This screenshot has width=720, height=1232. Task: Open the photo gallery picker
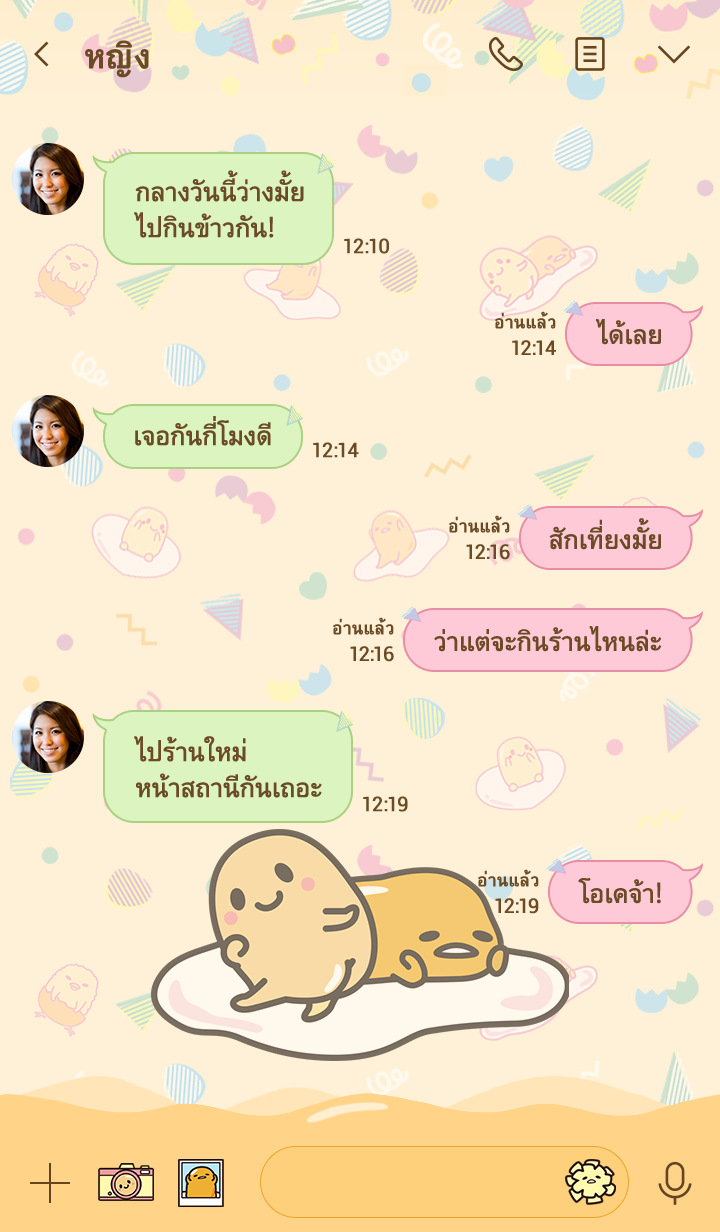click(x=201, y=1183)
